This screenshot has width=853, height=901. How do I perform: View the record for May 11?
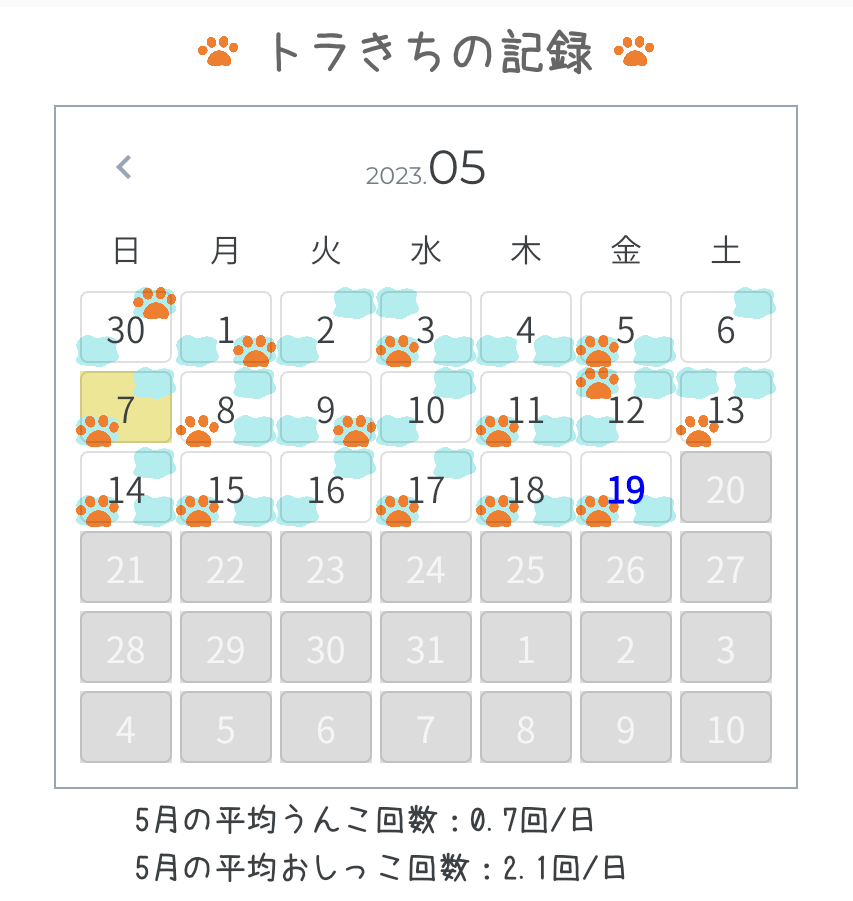(526, 408)
